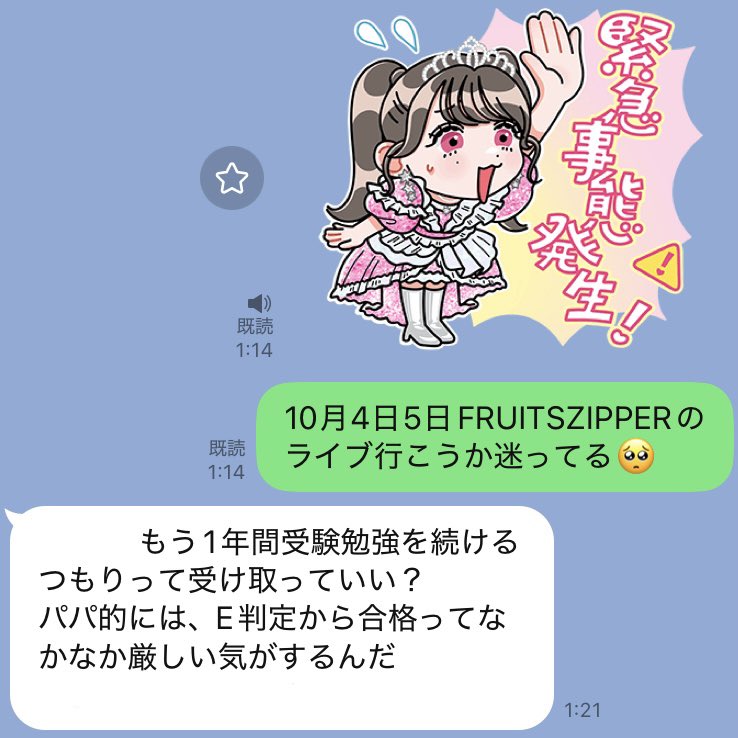Tap the star icon beside the sticker
This screenshot has height=738, width=738.
point(232,180)
